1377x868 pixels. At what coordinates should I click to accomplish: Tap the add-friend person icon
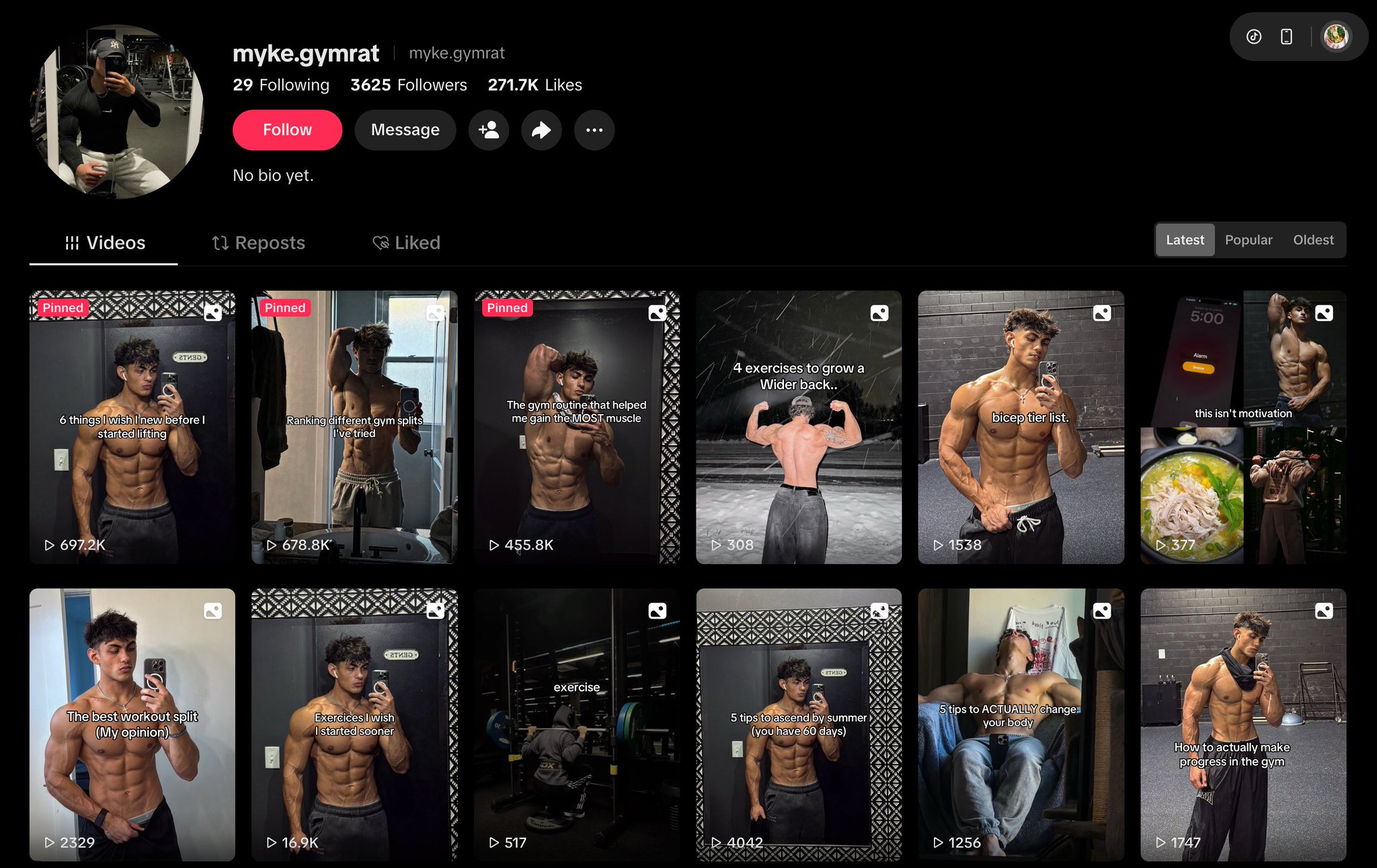[489, 130]
